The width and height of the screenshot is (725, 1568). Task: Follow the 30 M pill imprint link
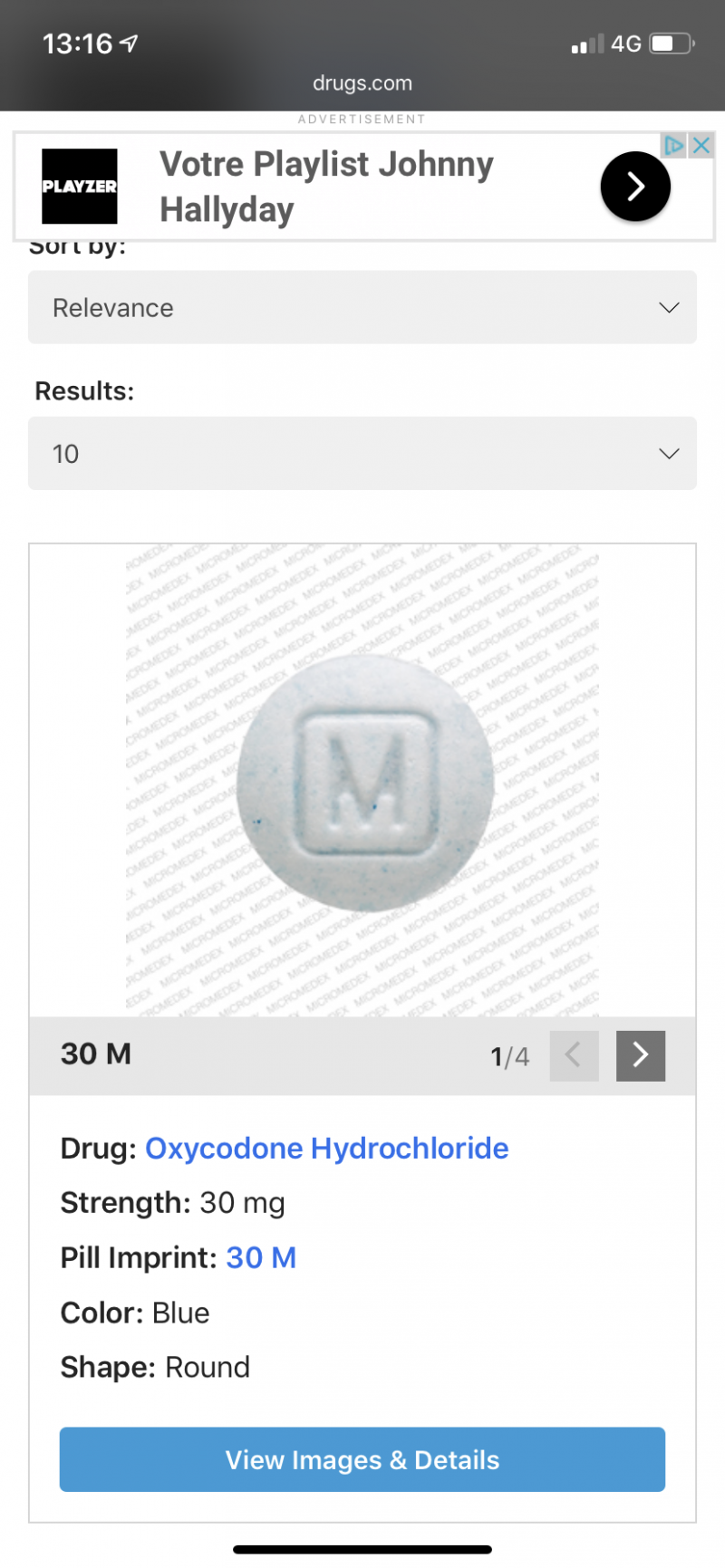pyautogui.click(x=261, y=1258)
